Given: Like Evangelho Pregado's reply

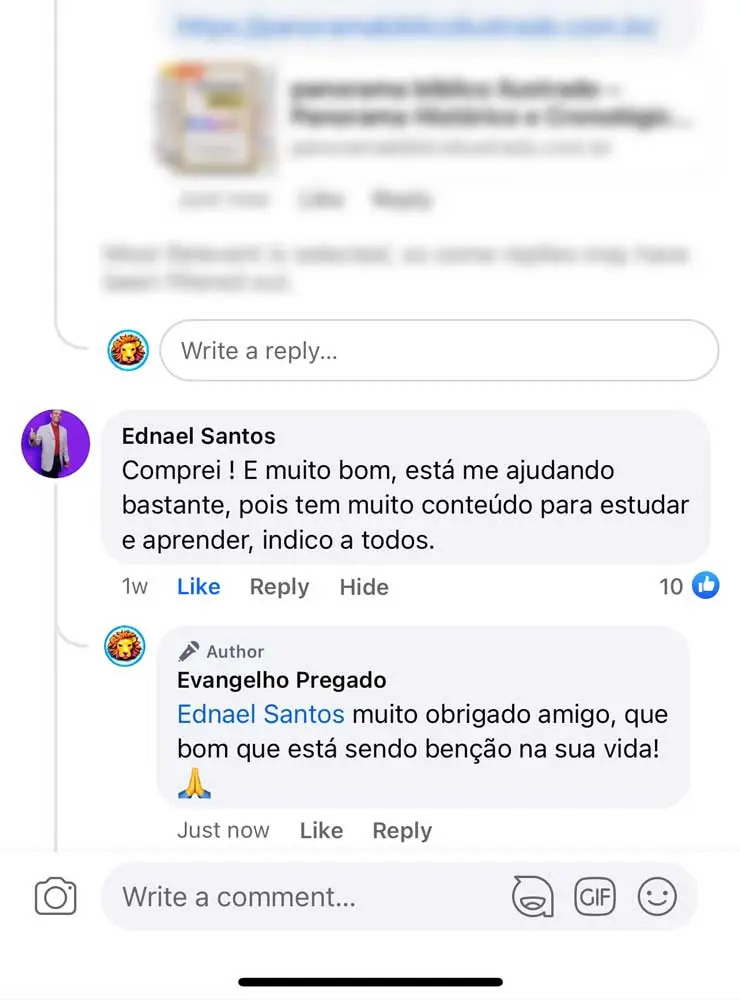Looking at the screenshot, I should 321,830.
